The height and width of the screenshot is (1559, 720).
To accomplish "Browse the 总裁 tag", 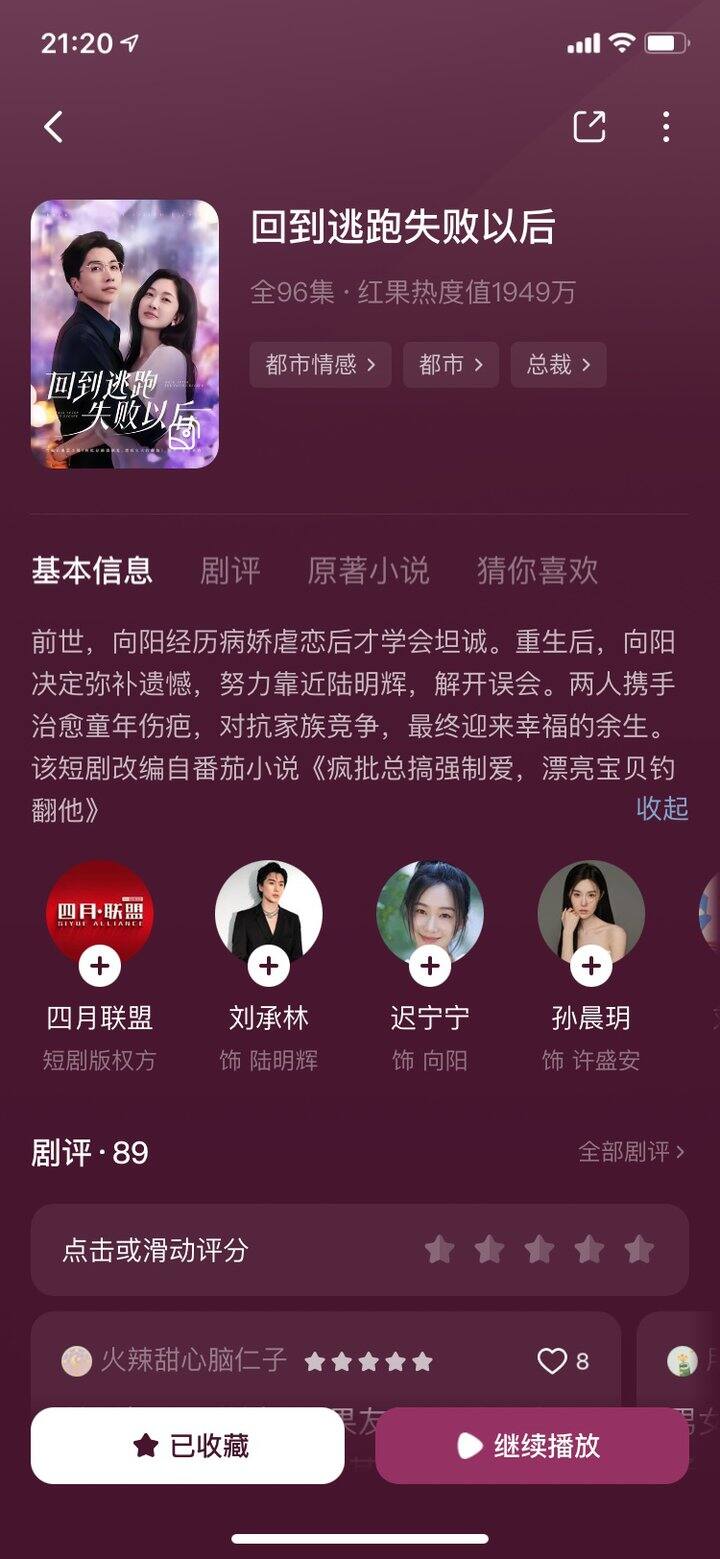I will click(x=558, y=365).
